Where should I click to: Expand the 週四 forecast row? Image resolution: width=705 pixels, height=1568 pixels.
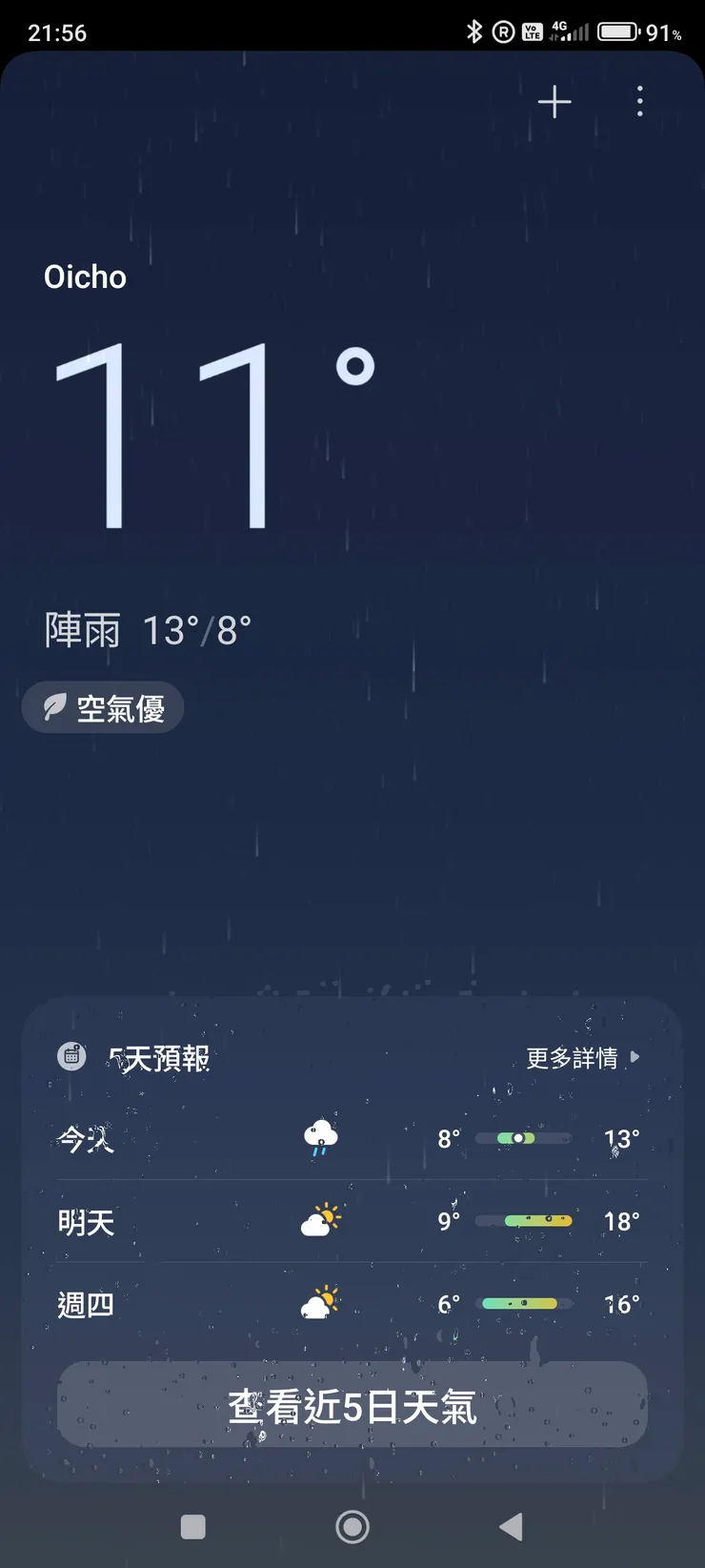pyautogui.click(x=352, y=1302)
